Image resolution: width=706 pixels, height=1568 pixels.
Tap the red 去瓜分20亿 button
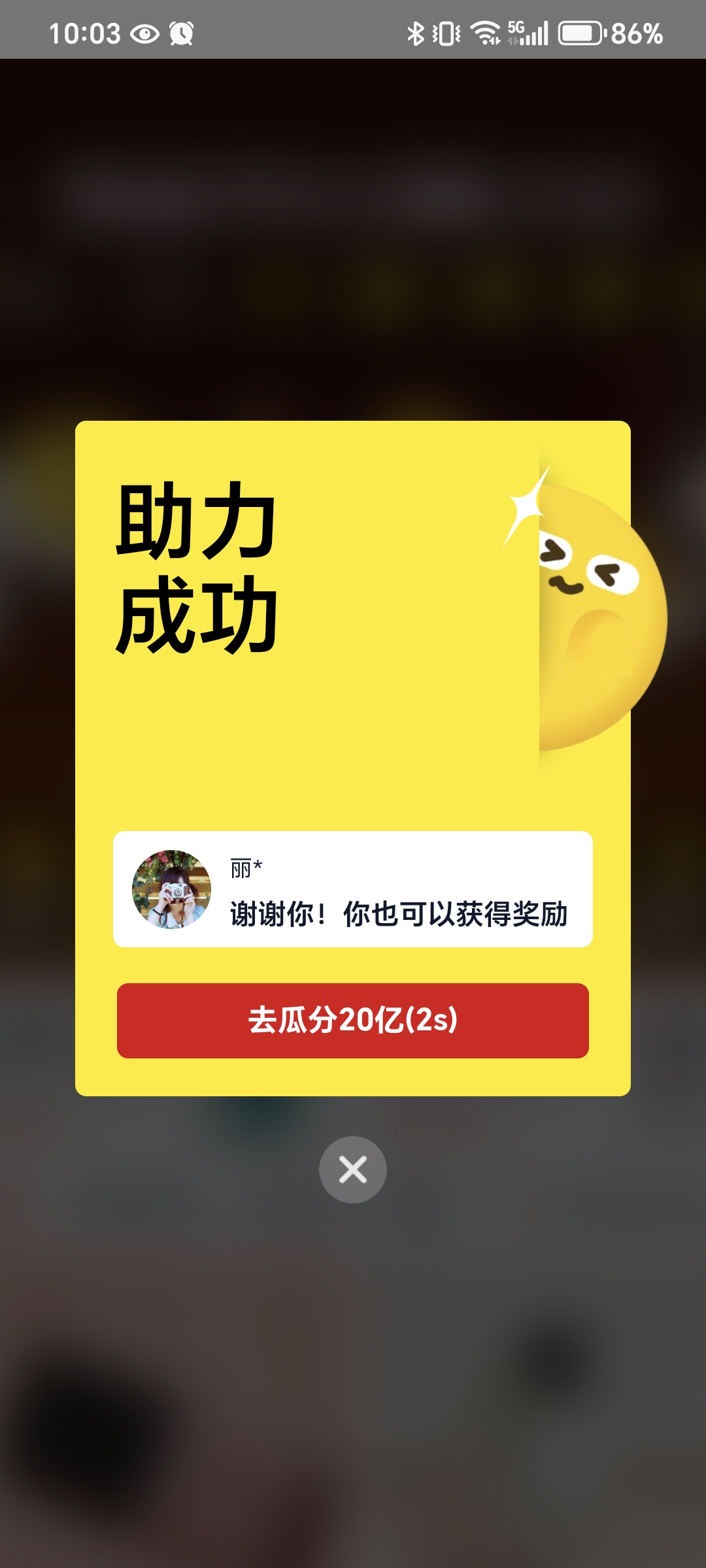353,1021
